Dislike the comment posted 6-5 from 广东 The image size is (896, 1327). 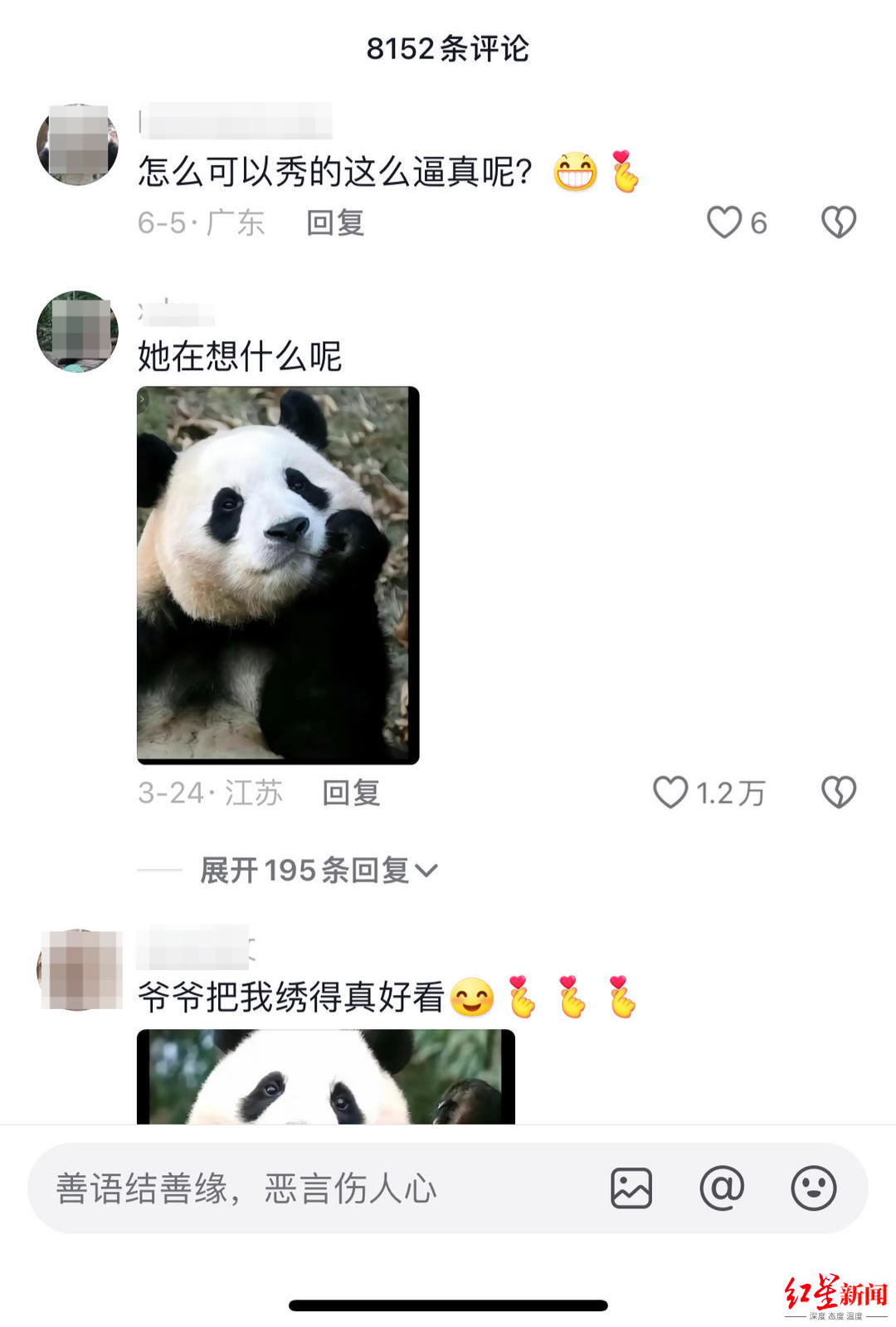838,222
